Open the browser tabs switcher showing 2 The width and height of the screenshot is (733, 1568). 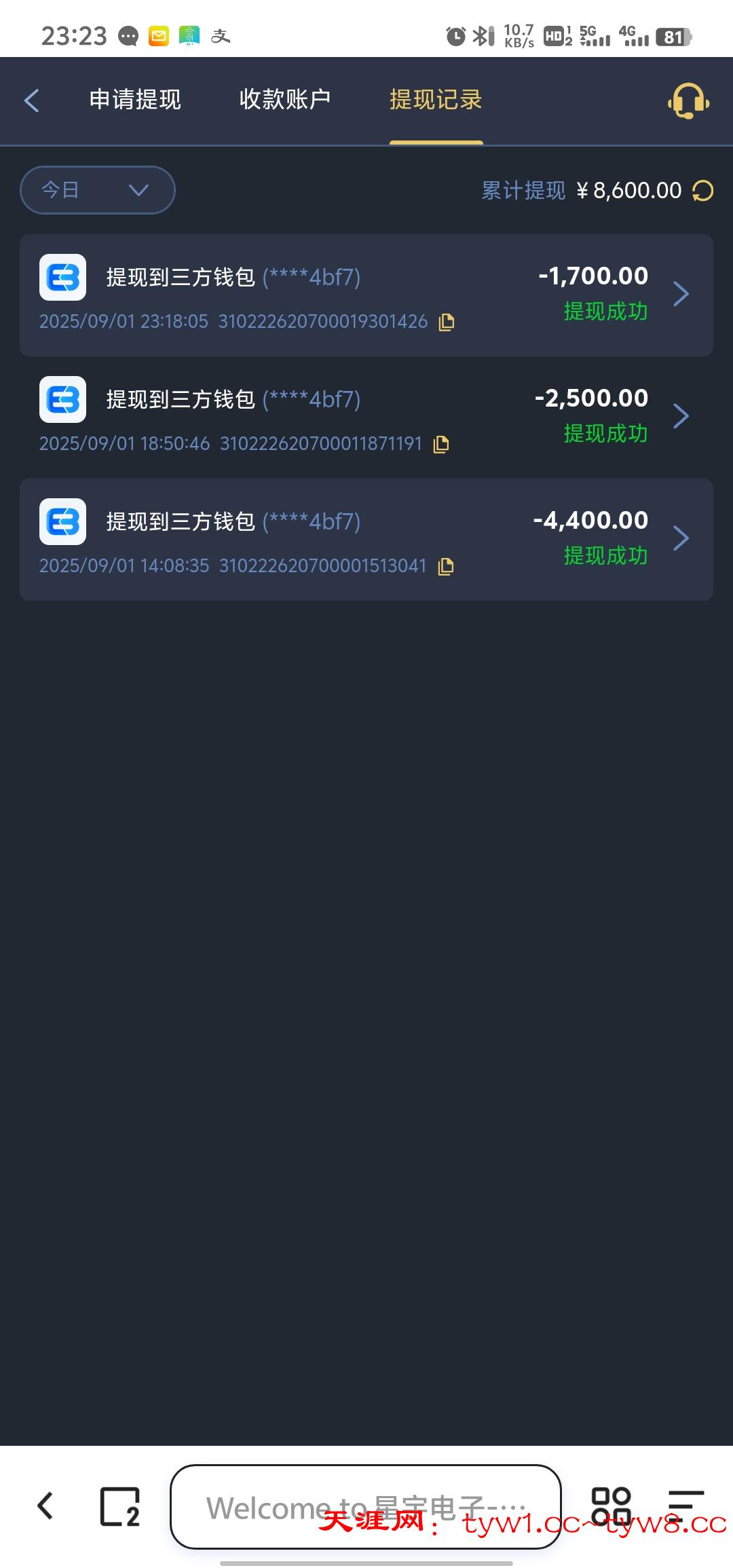120,1506
